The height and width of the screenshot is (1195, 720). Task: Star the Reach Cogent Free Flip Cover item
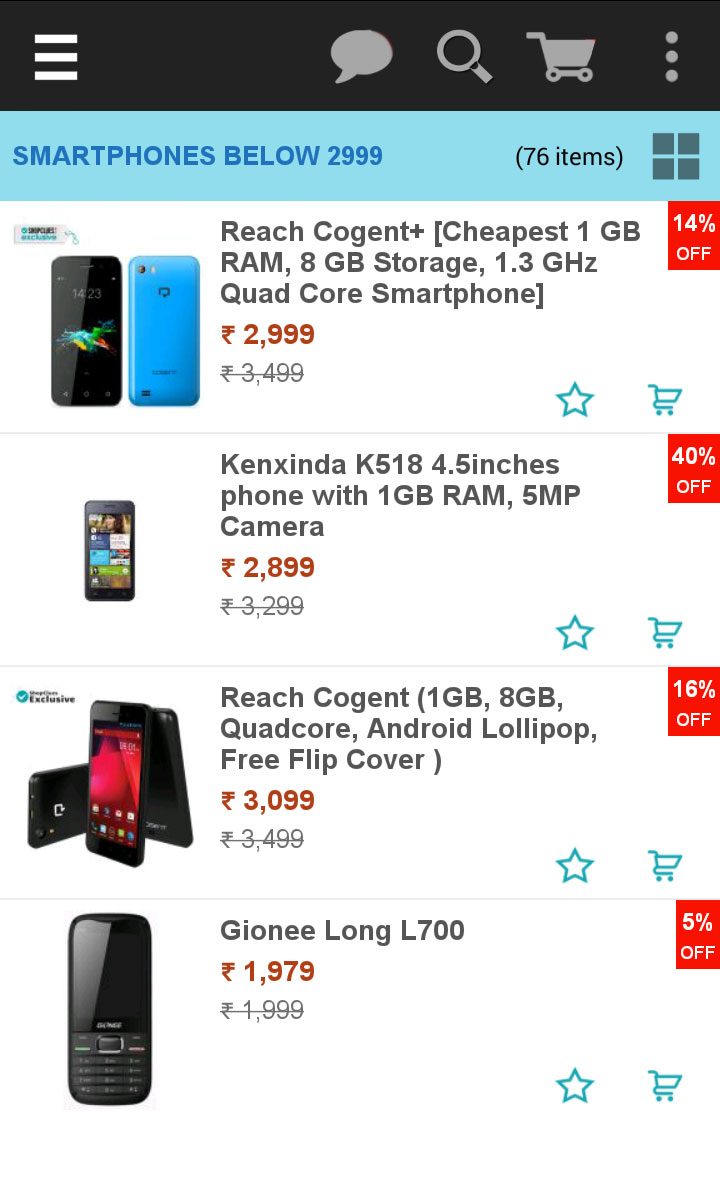pos(574,866)
